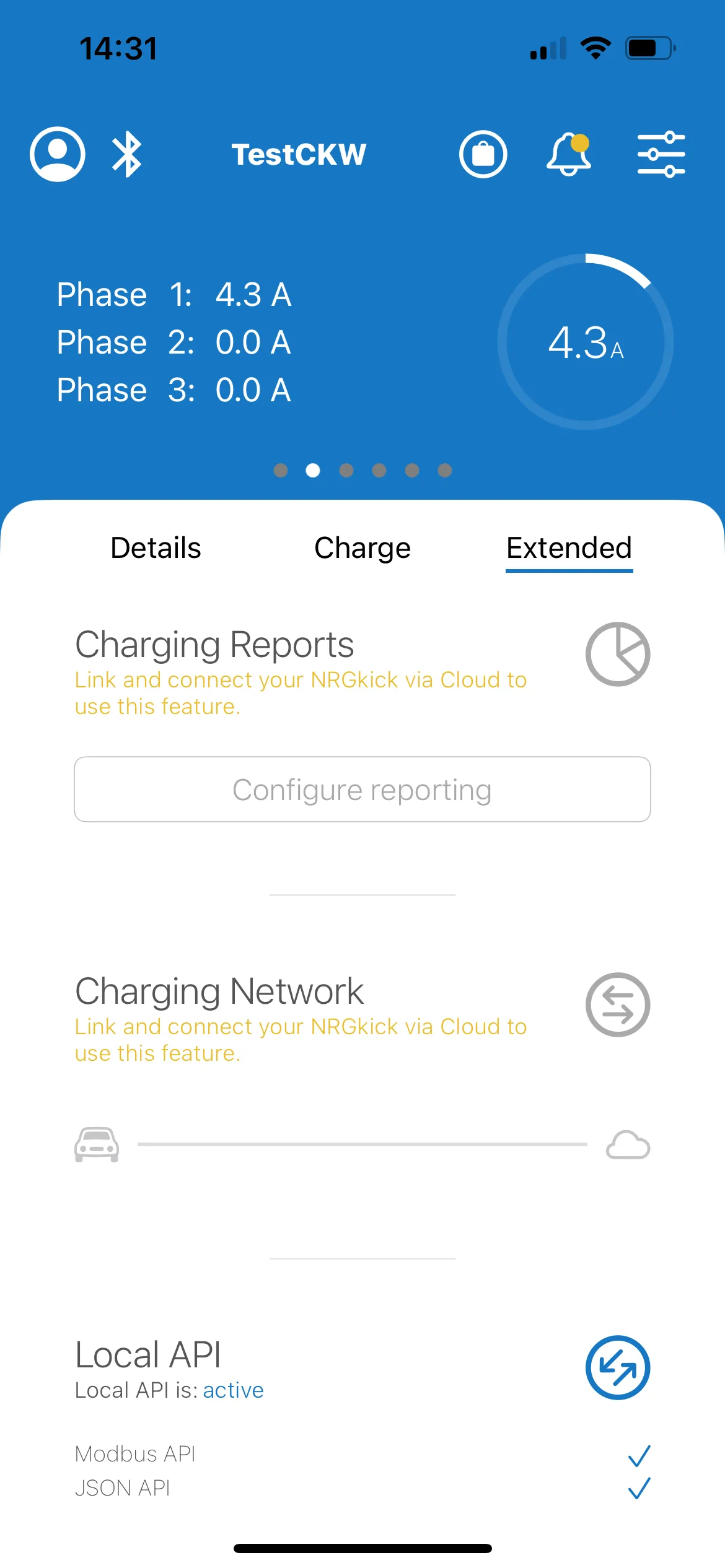Viewport: 725px width, 1568px height.
Task: Tap the Configure reporting button
Action: pos(362,790)
